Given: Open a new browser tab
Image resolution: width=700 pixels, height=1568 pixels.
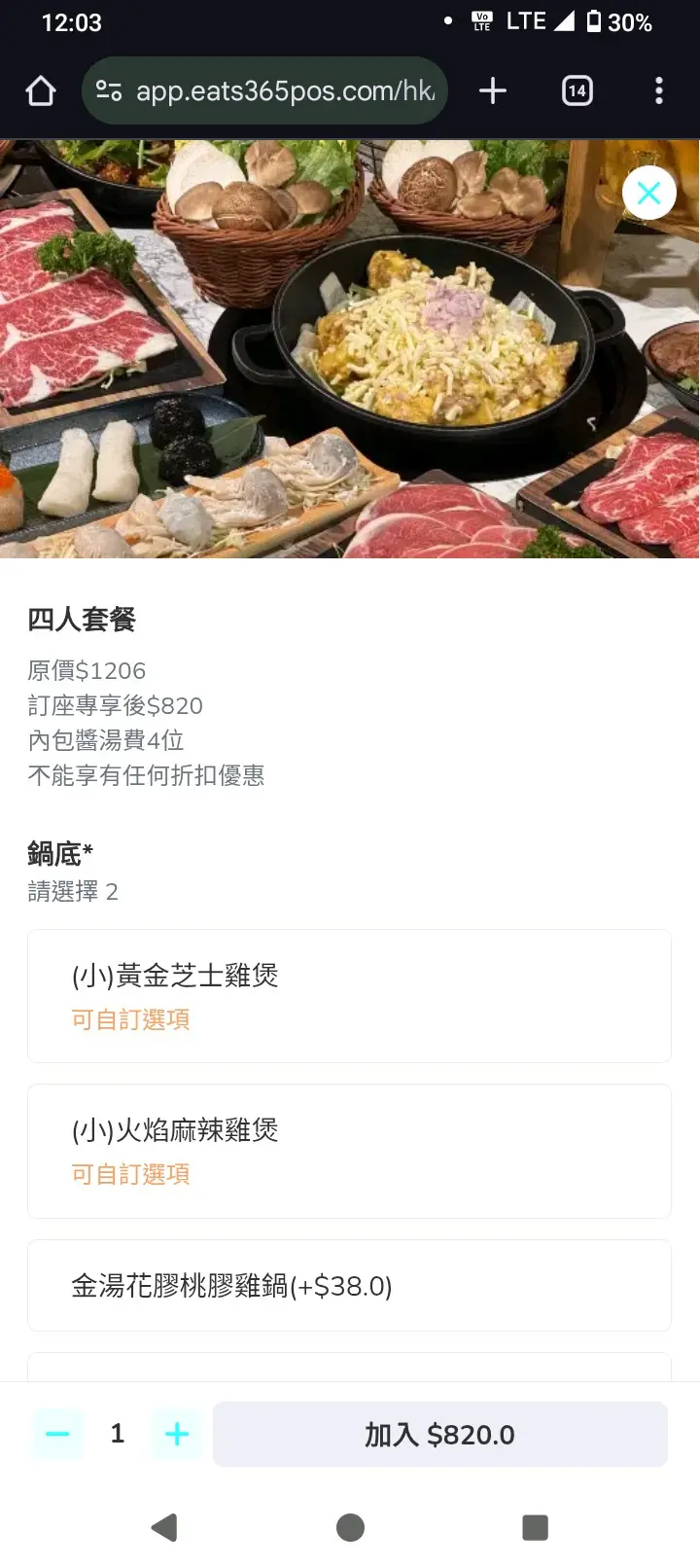Looking at the screenshot, I should 493,91.
